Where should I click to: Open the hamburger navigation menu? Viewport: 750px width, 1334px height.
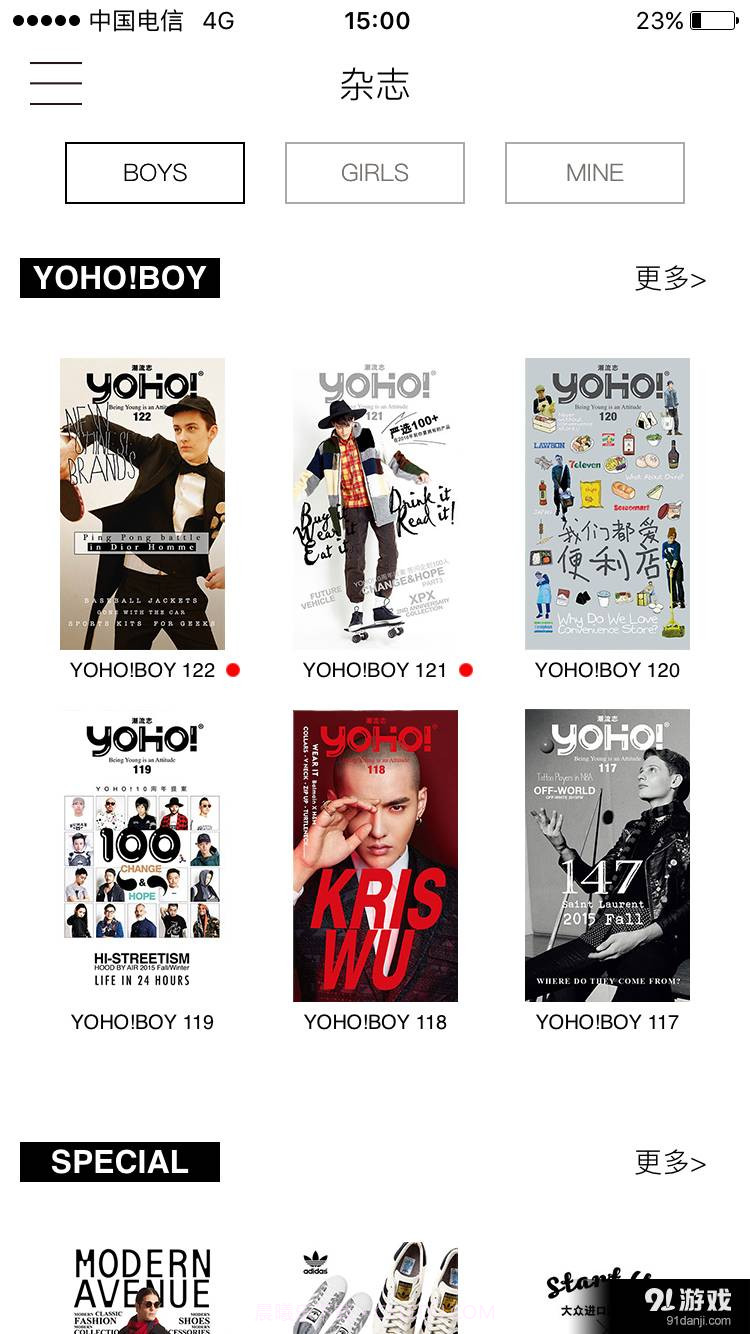(55, 83)
